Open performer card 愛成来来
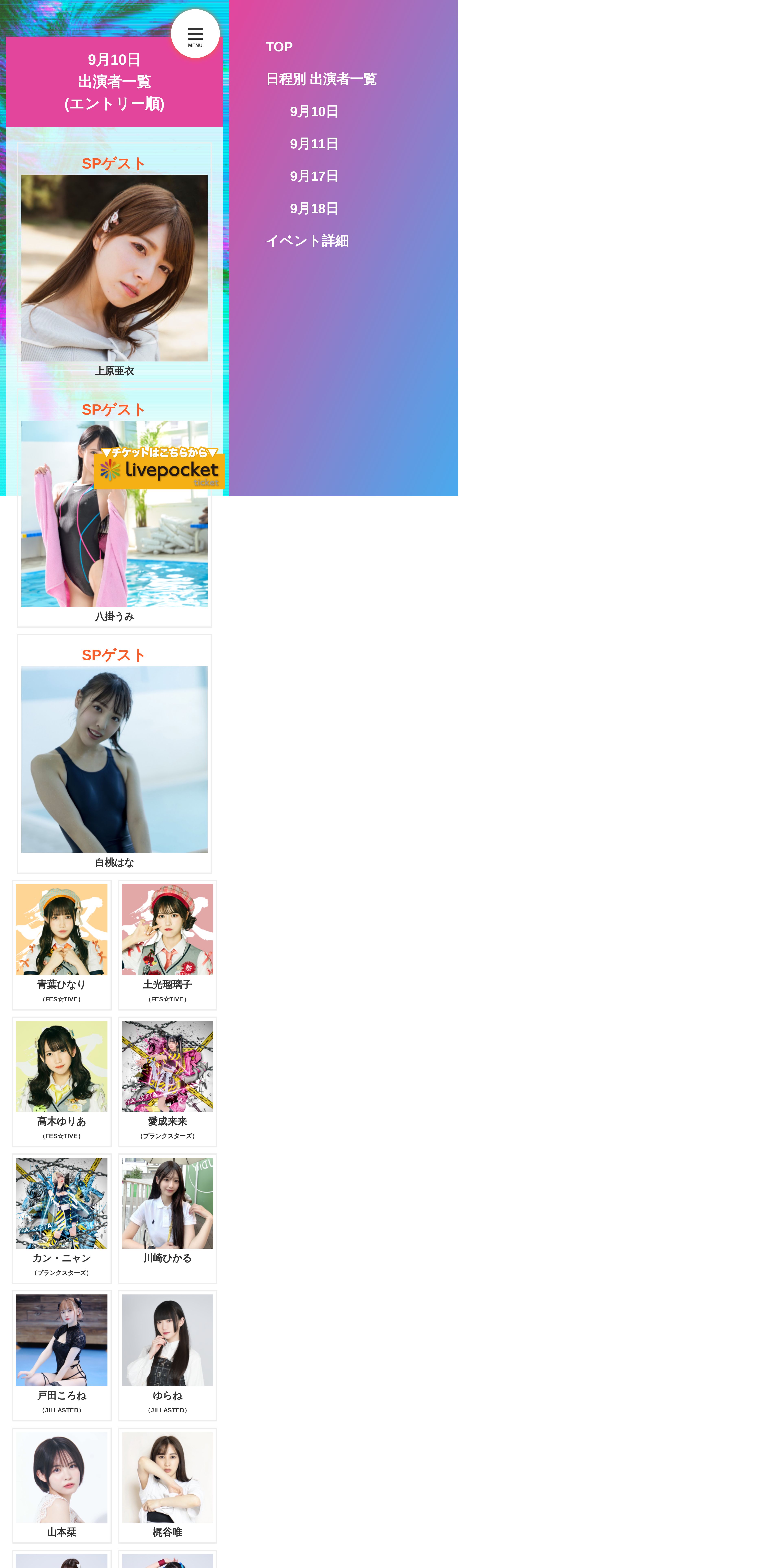Viewport: 784px width, 1568px height. 167,1082
